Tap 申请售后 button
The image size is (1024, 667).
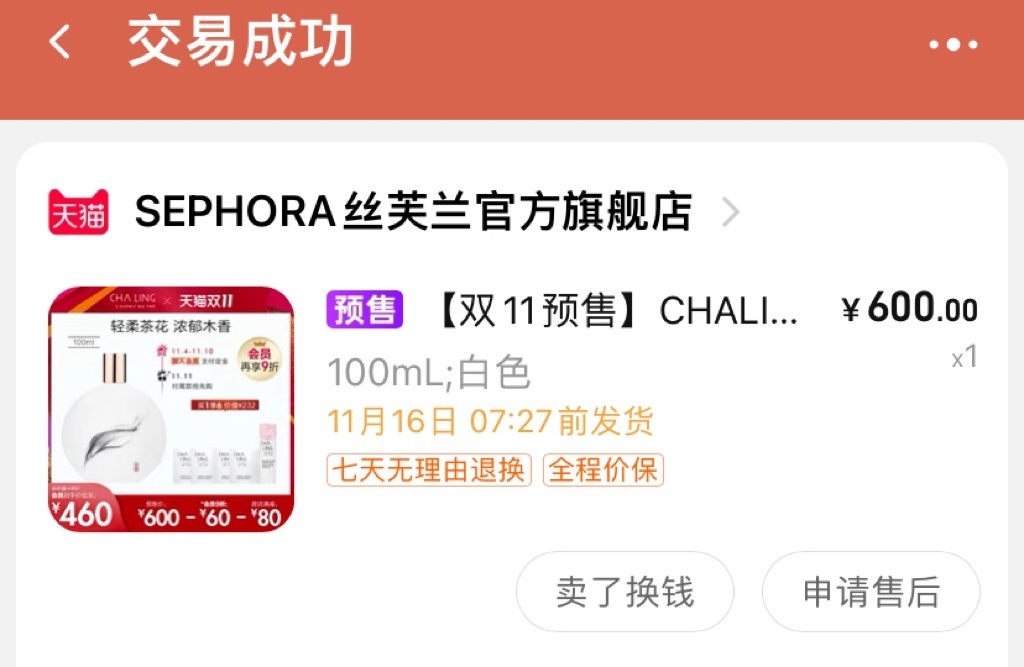(x=871, y=591)
